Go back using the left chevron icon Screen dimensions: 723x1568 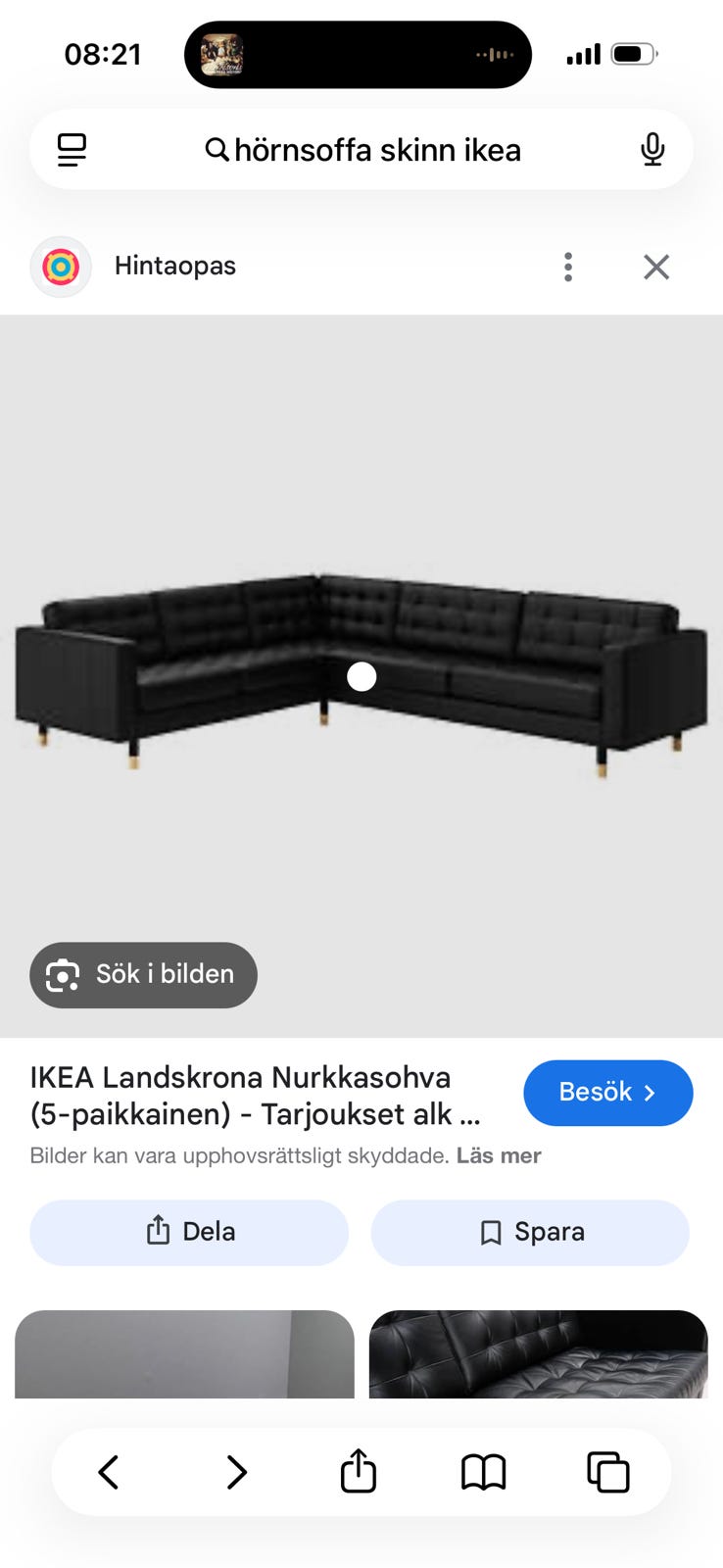pyautogui.click(x=108, y=1471)
